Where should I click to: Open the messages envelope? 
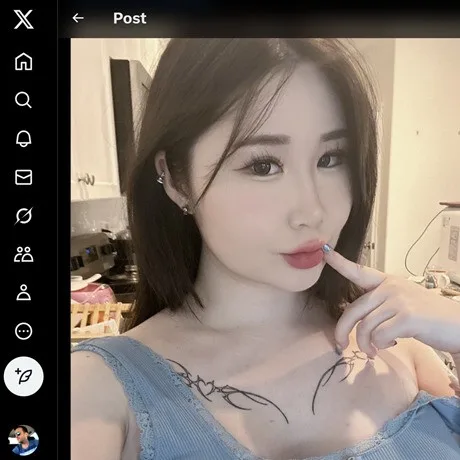coord(24,177)
